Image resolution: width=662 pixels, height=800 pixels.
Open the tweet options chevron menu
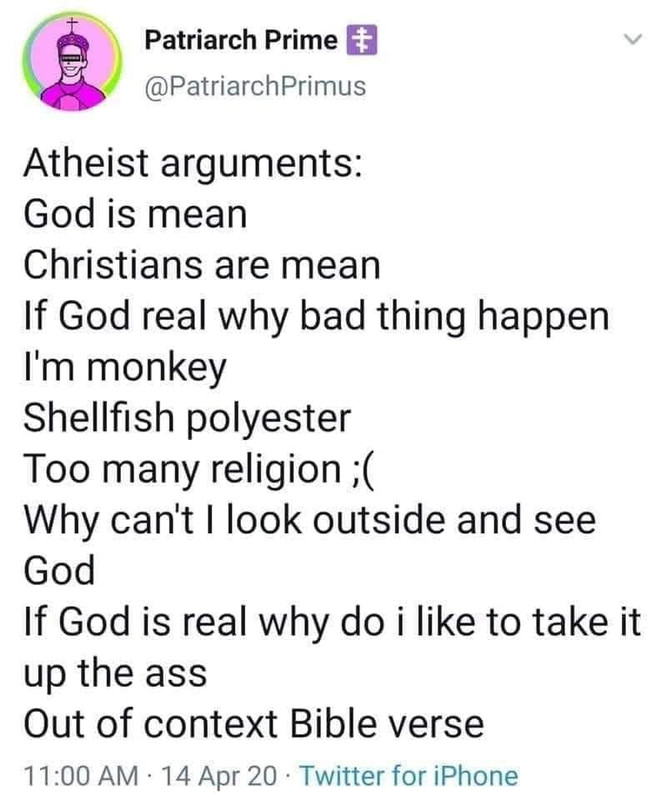pyautogui.click(x=629, y=41)
